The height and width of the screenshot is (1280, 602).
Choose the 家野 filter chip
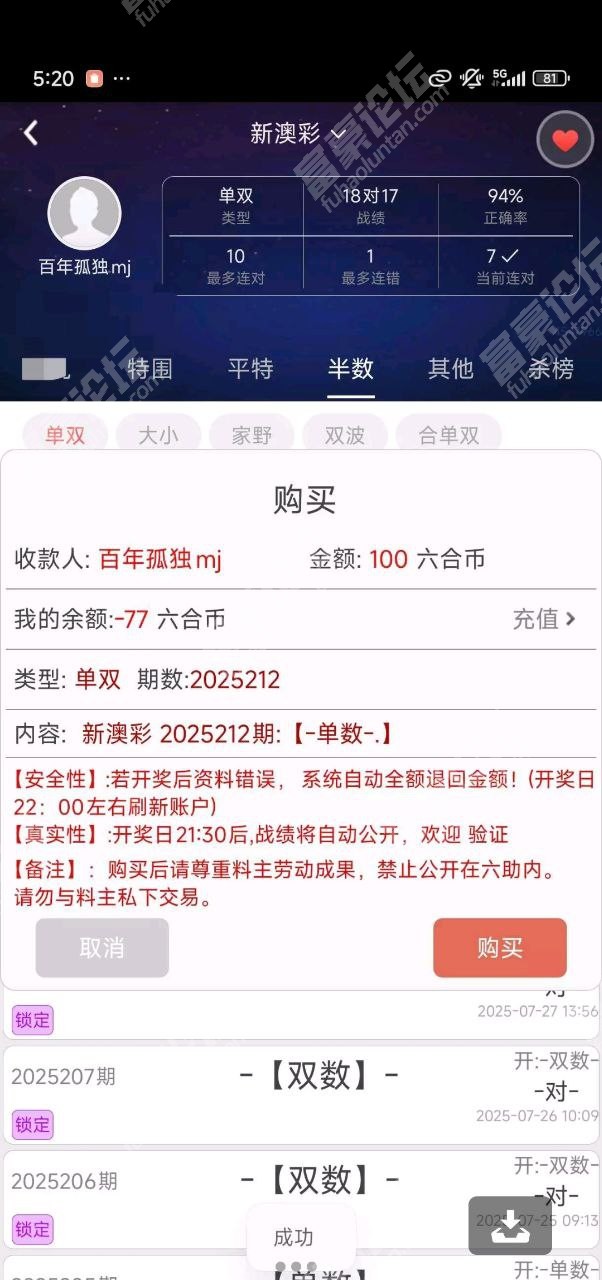tap(252, 435)
